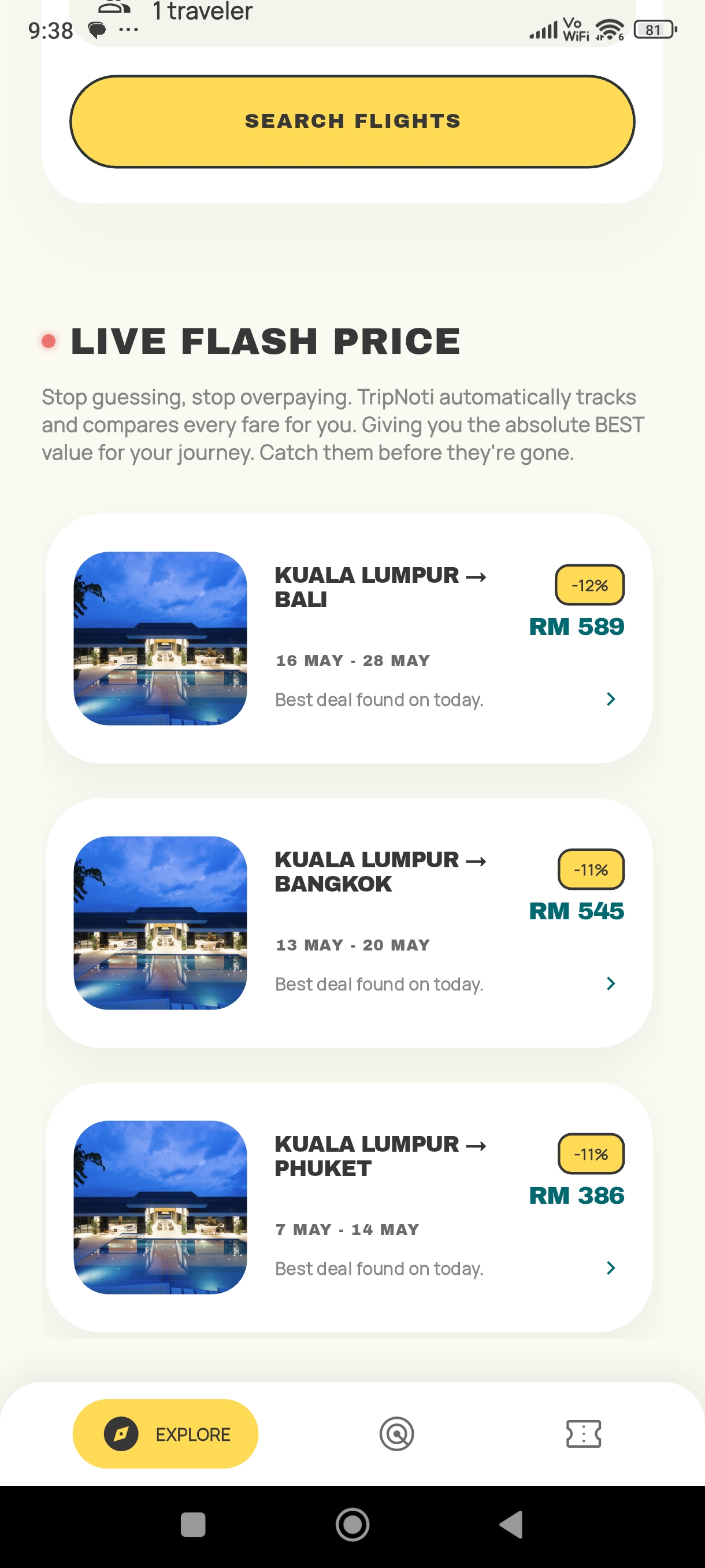705x1568 pixels.
Task: Tap the Bangkok card resort thumbnail
Action: (161, 922)
